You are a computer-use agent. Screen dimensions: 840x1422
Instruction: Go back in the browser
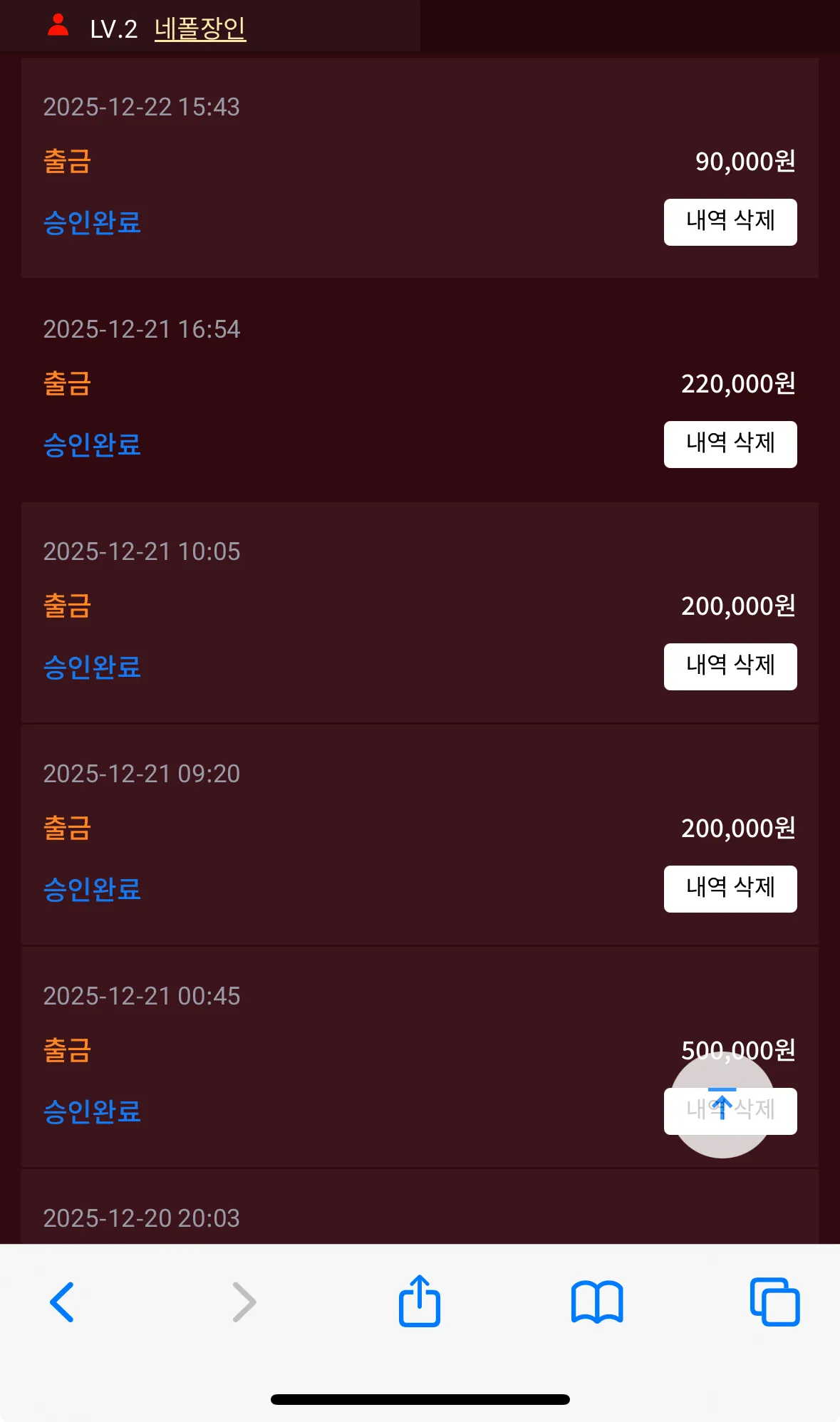tap(62, 1302)
